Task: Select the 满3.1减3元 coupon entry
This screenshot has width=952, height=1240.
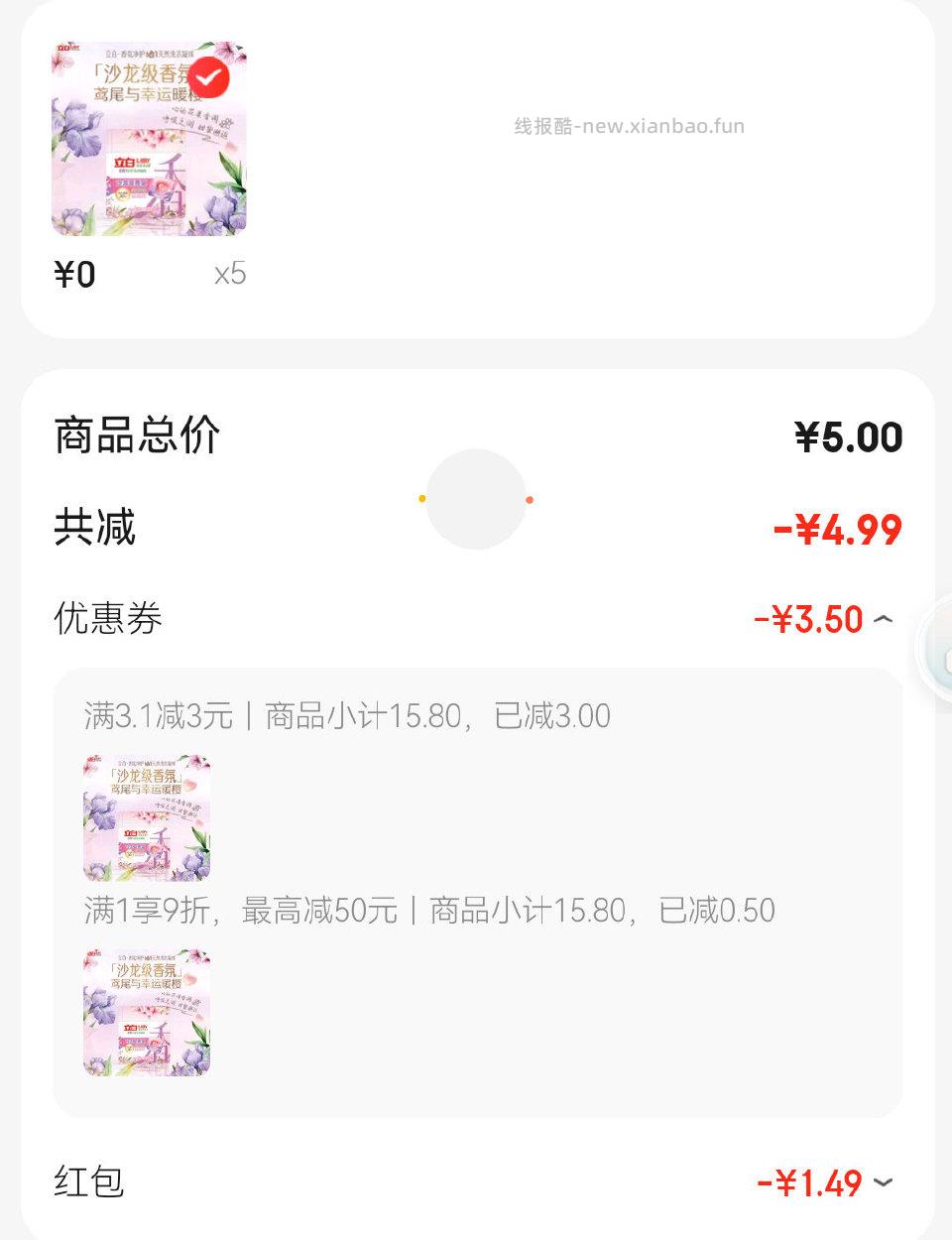Action: click(x=345, y=715)
